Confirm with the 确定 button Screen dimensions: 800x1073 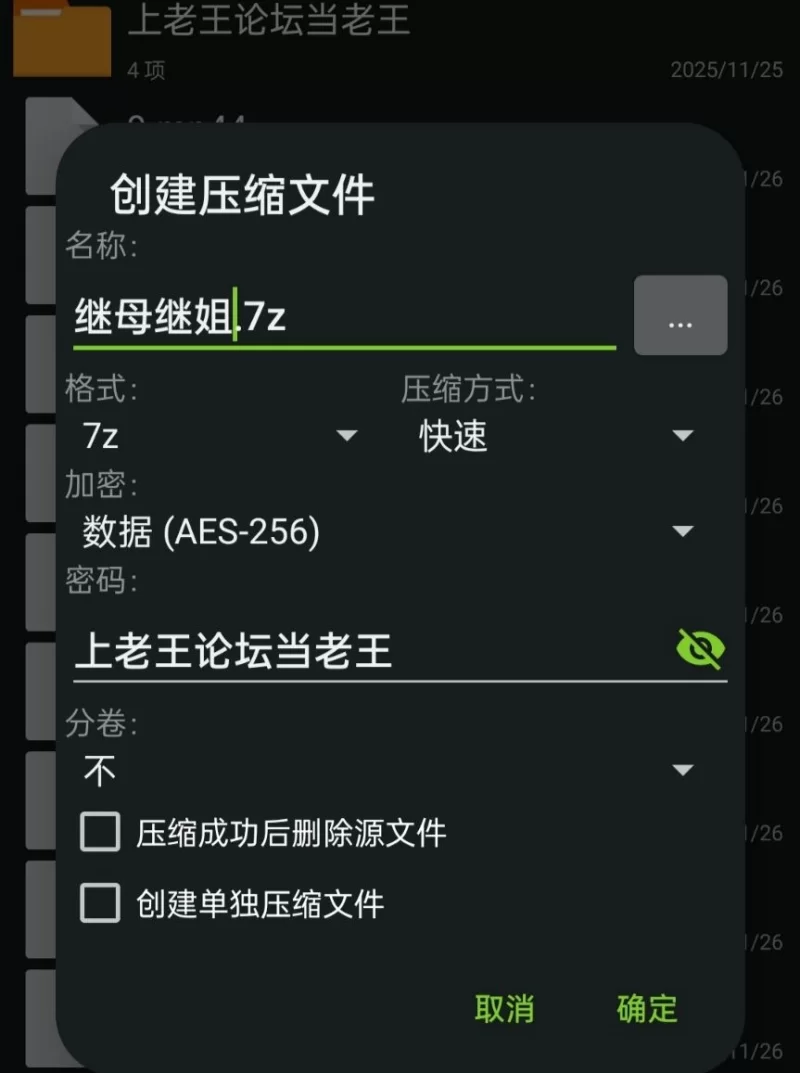647,1008
